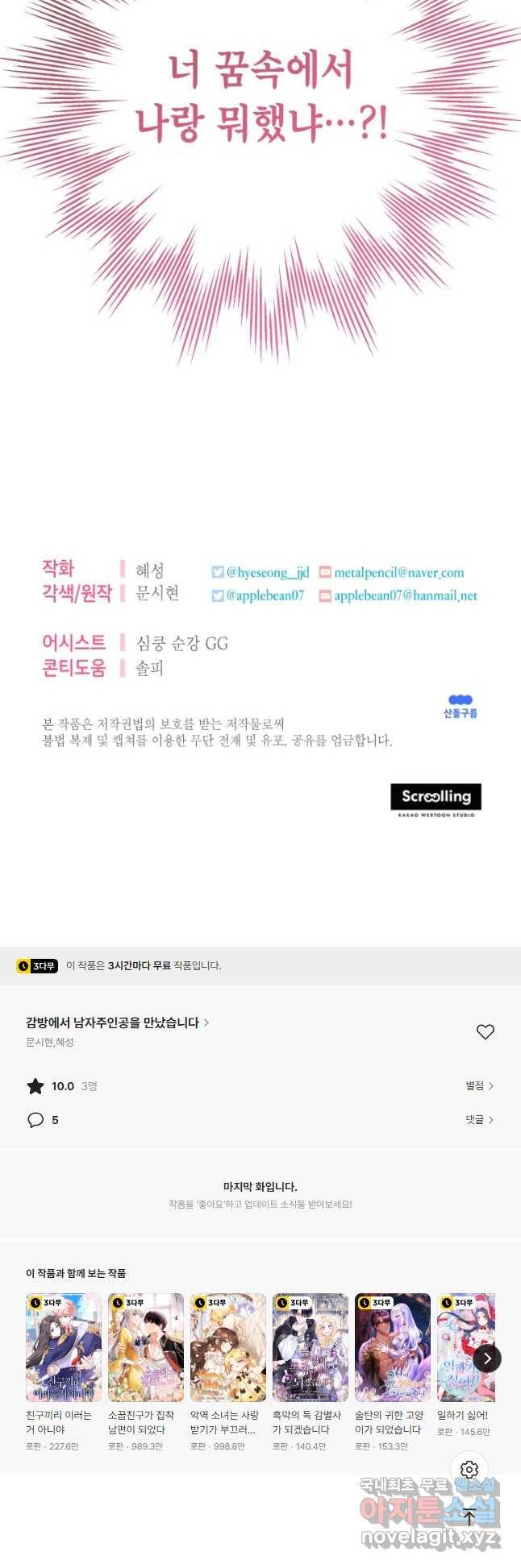Open 소꿉친구가 집착 남편이 되었다 webtoon
This screenshot has height=1568, width=521.
tap(146, 1347)
